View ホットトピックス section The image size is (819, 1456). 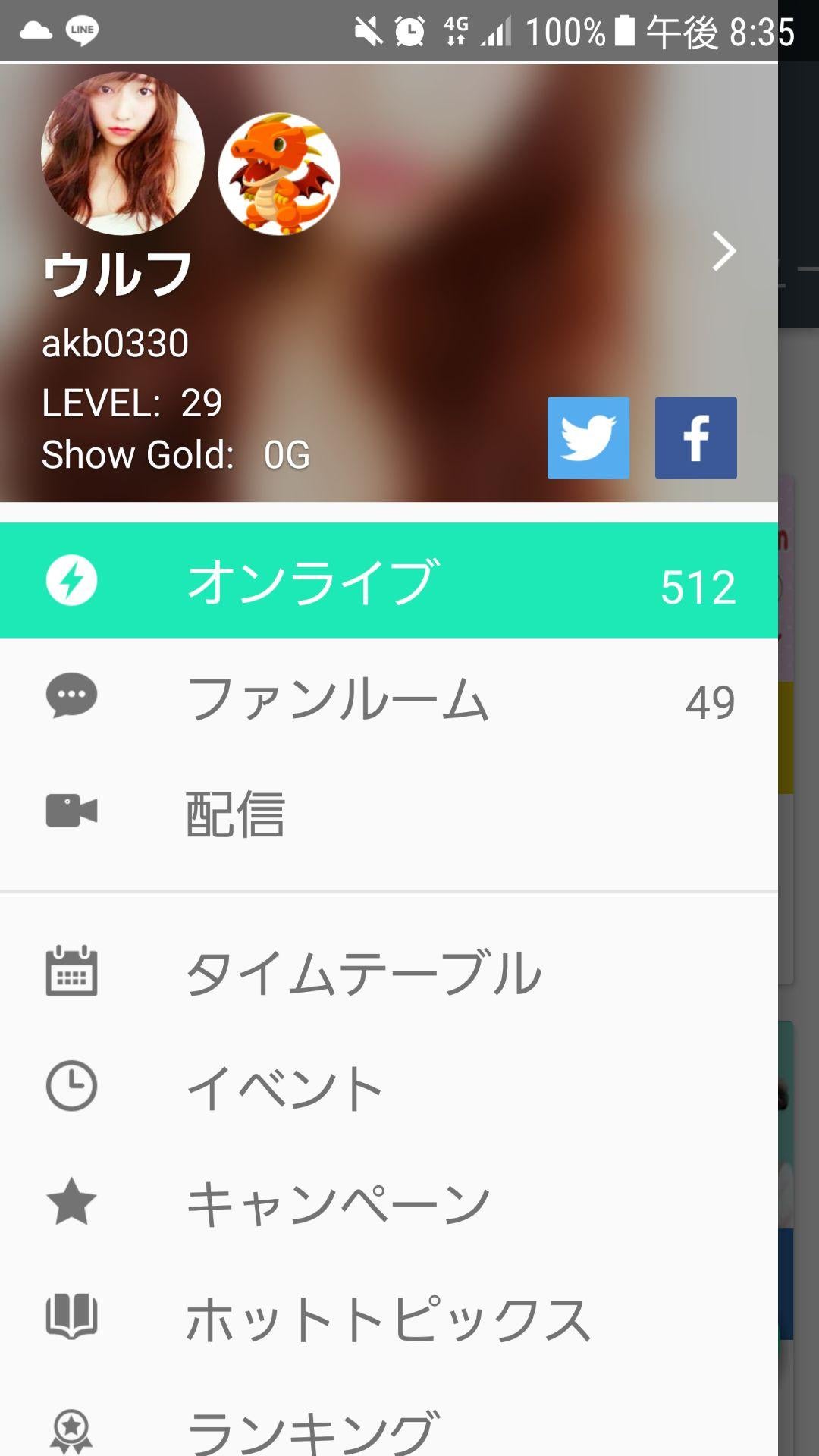[x=388, y=1319]
